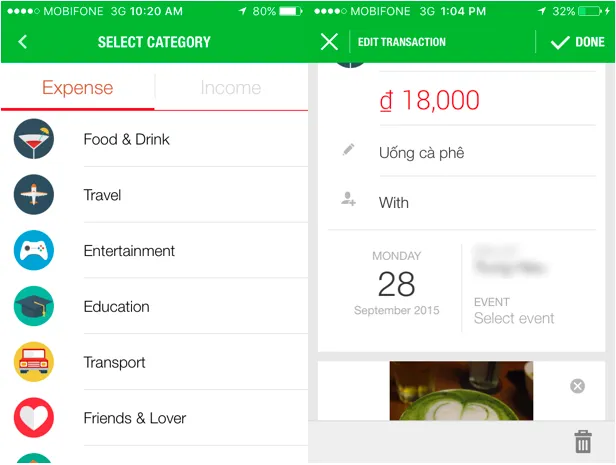The width and height of the screenshot is (616, 465).
Task: Go back from Select Category
Action: click(22, 42)
